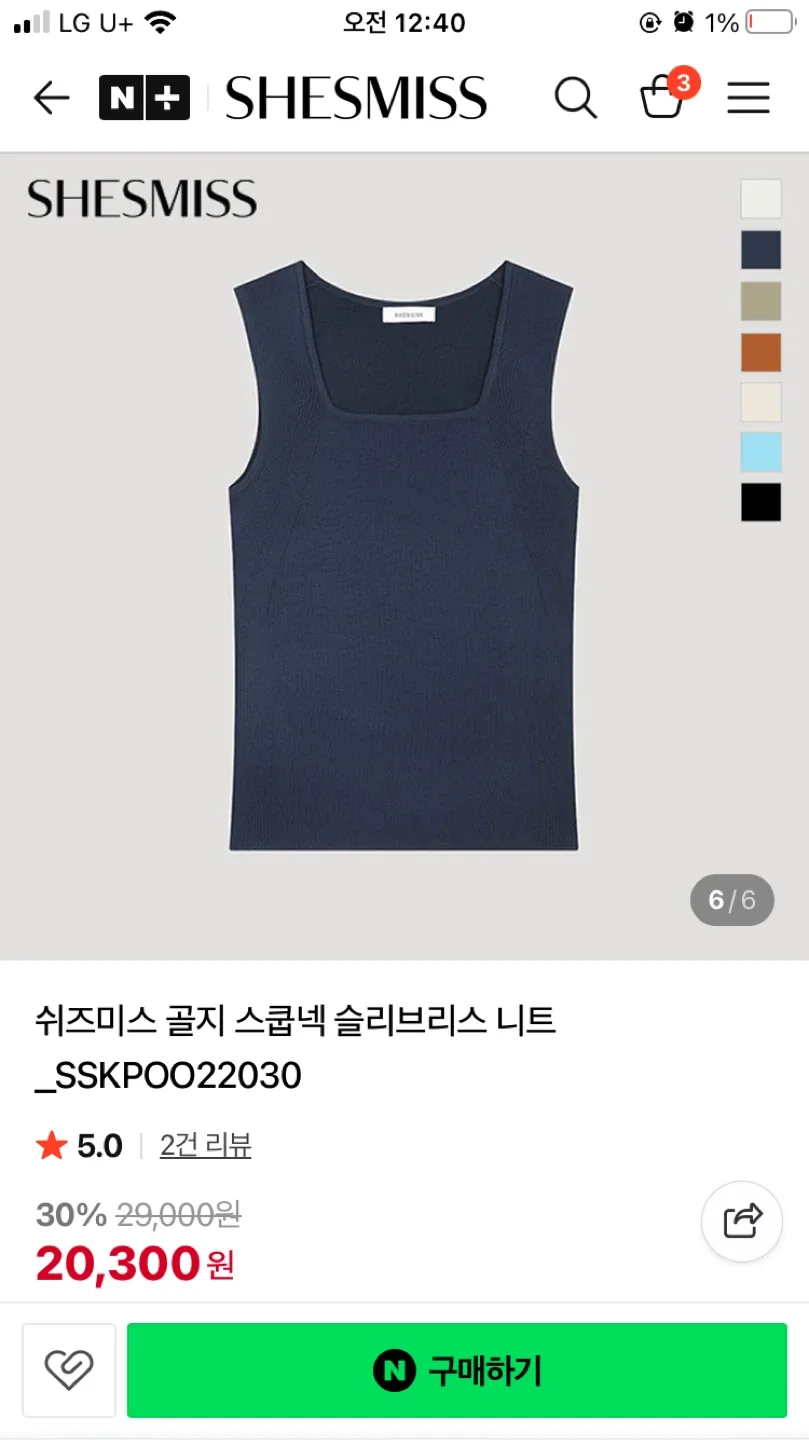Open the shopping cart with 3 items
This screenshot has width=809, height=1440.
point(662,97)
